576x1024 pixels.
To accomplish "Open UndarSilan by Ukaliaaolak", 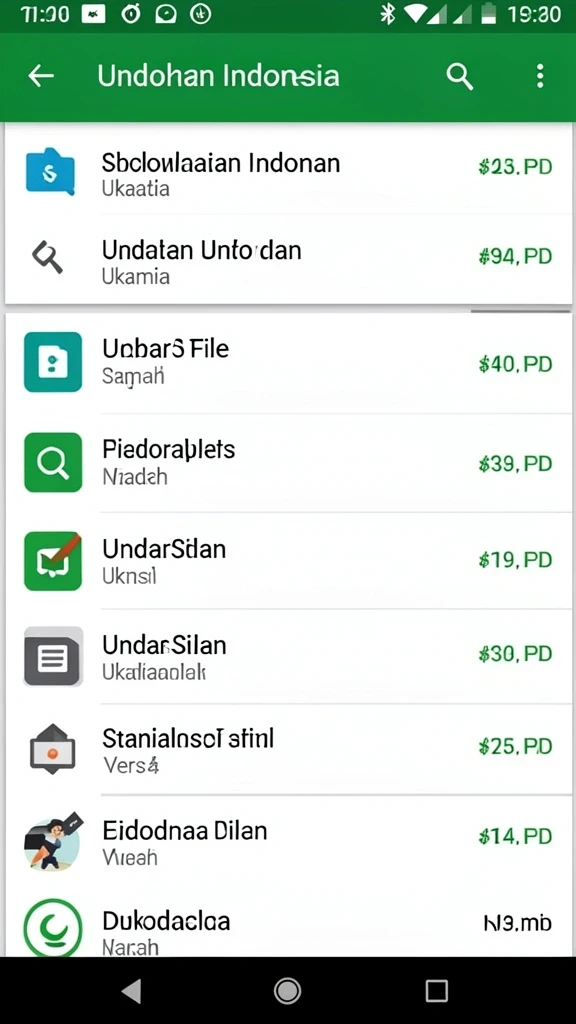I will click(288, 656).
